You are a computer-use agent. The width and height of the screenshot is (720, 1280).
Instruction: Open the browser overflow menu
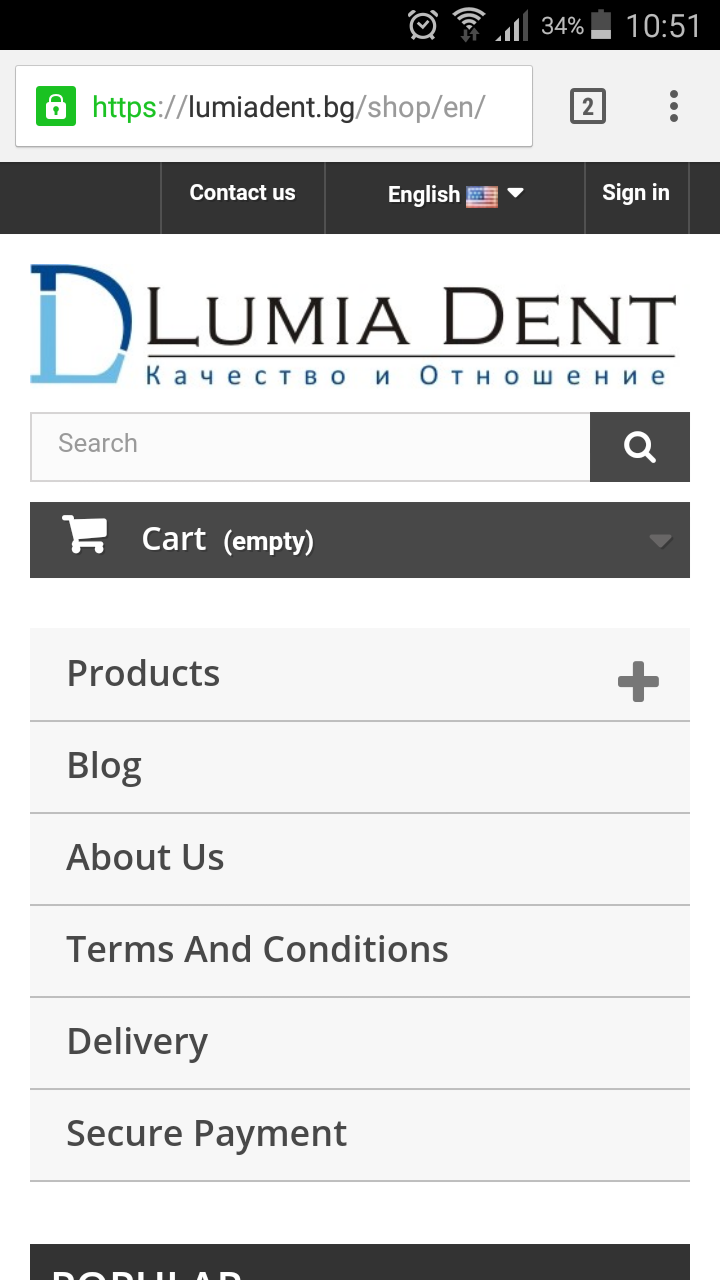(674, 106)
